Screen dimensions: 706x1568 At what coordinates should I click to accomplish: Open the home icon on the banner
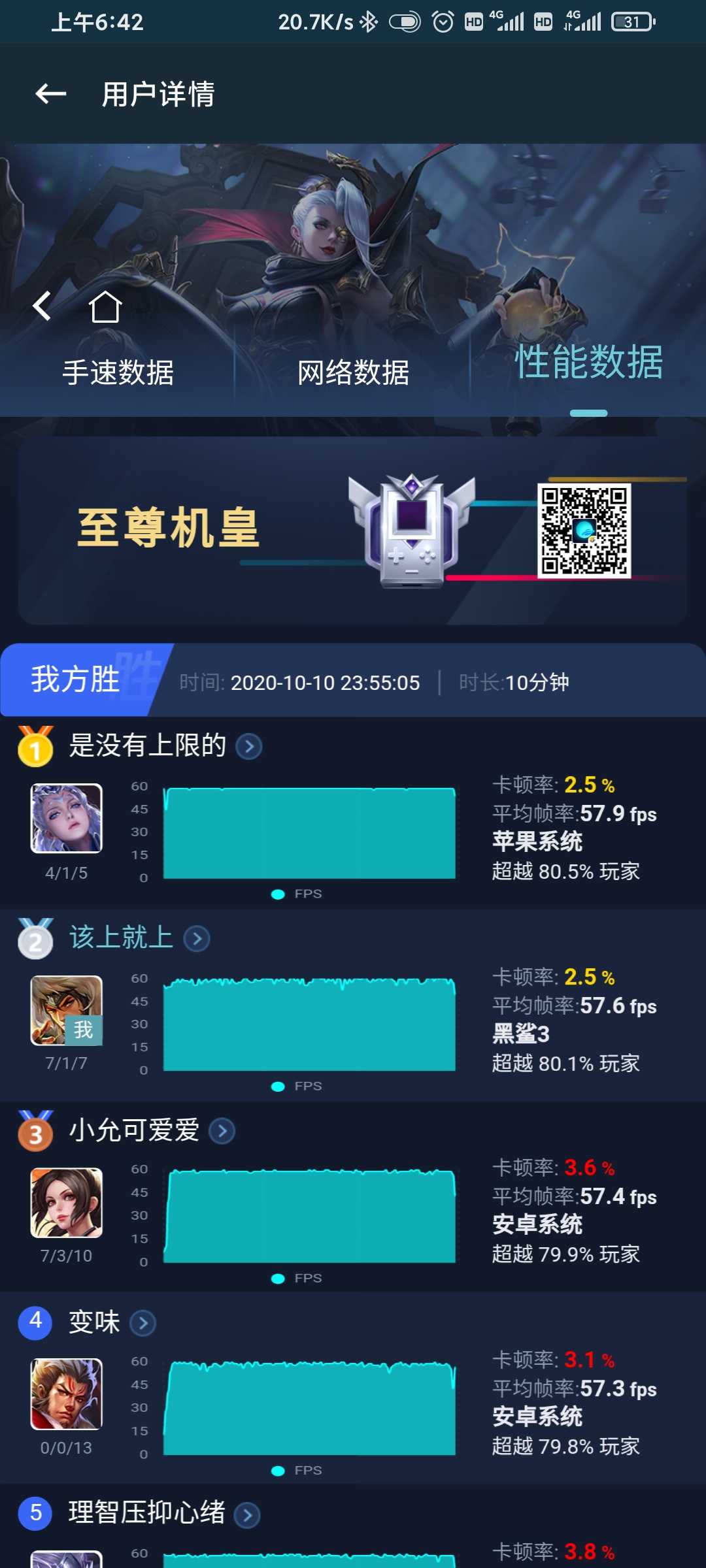(x=105, y=306)
